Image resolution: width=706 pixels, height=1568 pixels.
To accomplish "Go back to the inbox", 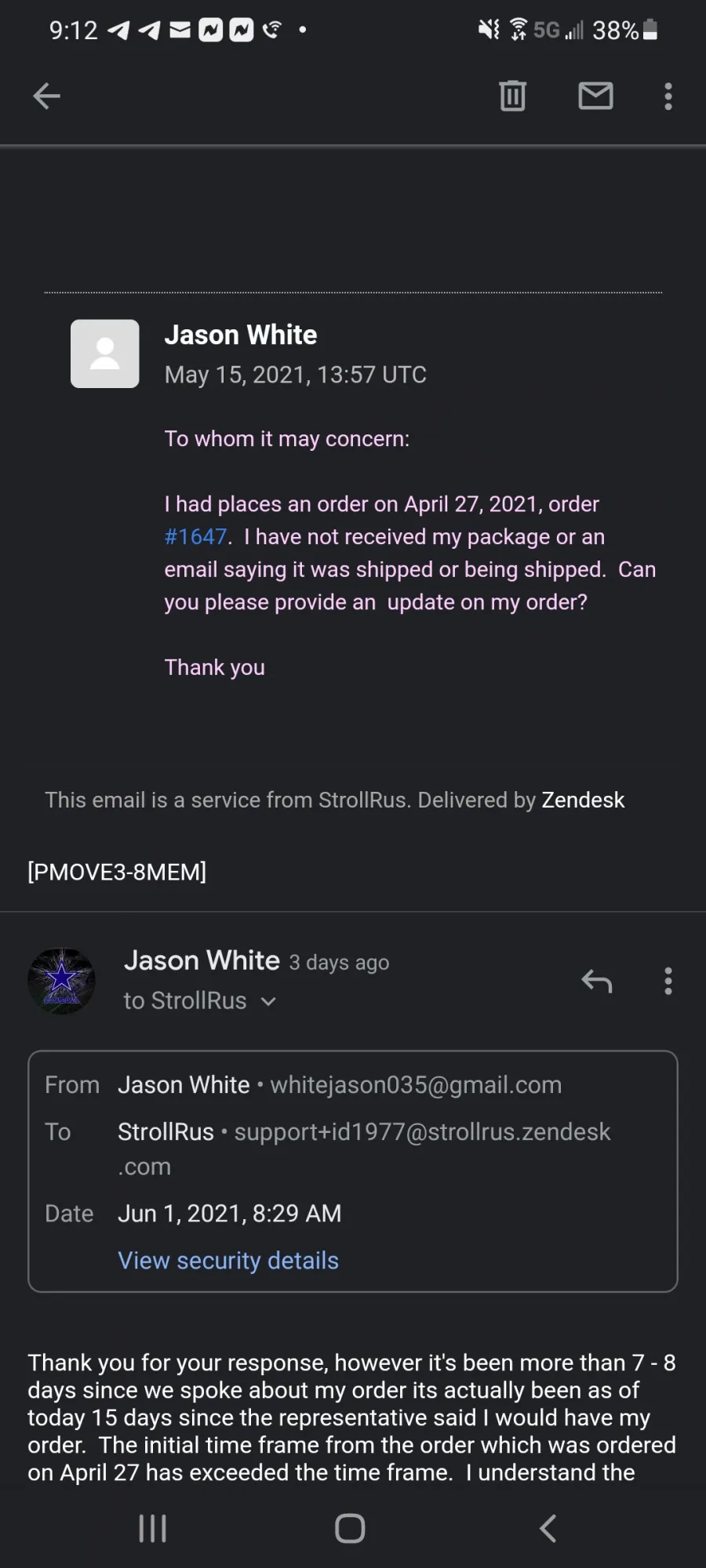I will click(x=46, y=96).
